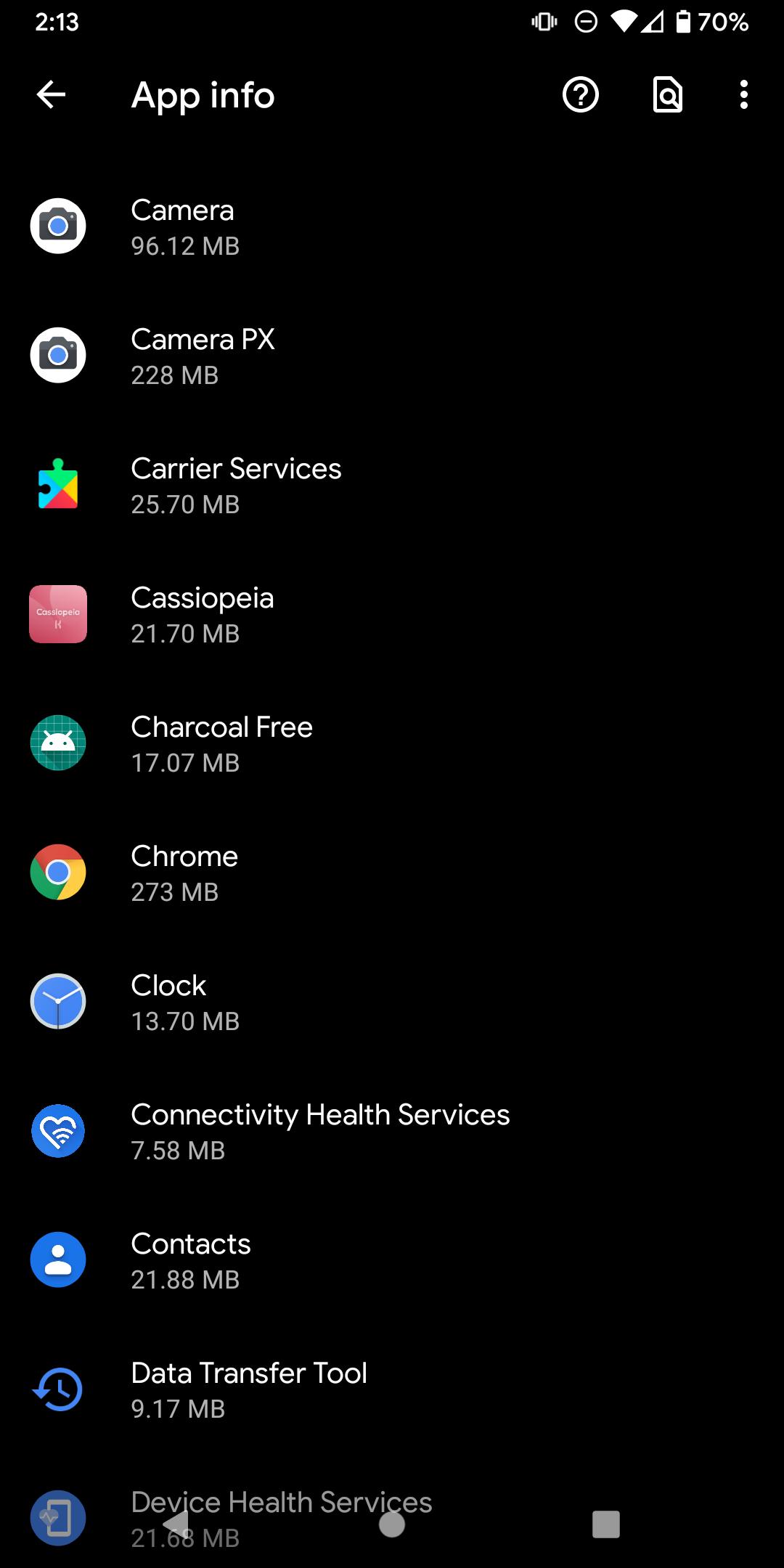Image resolution: width=784 pixels, height=1568 pixels.
Task: Open the Data Transfer Tool entry
Action: 58,1389
